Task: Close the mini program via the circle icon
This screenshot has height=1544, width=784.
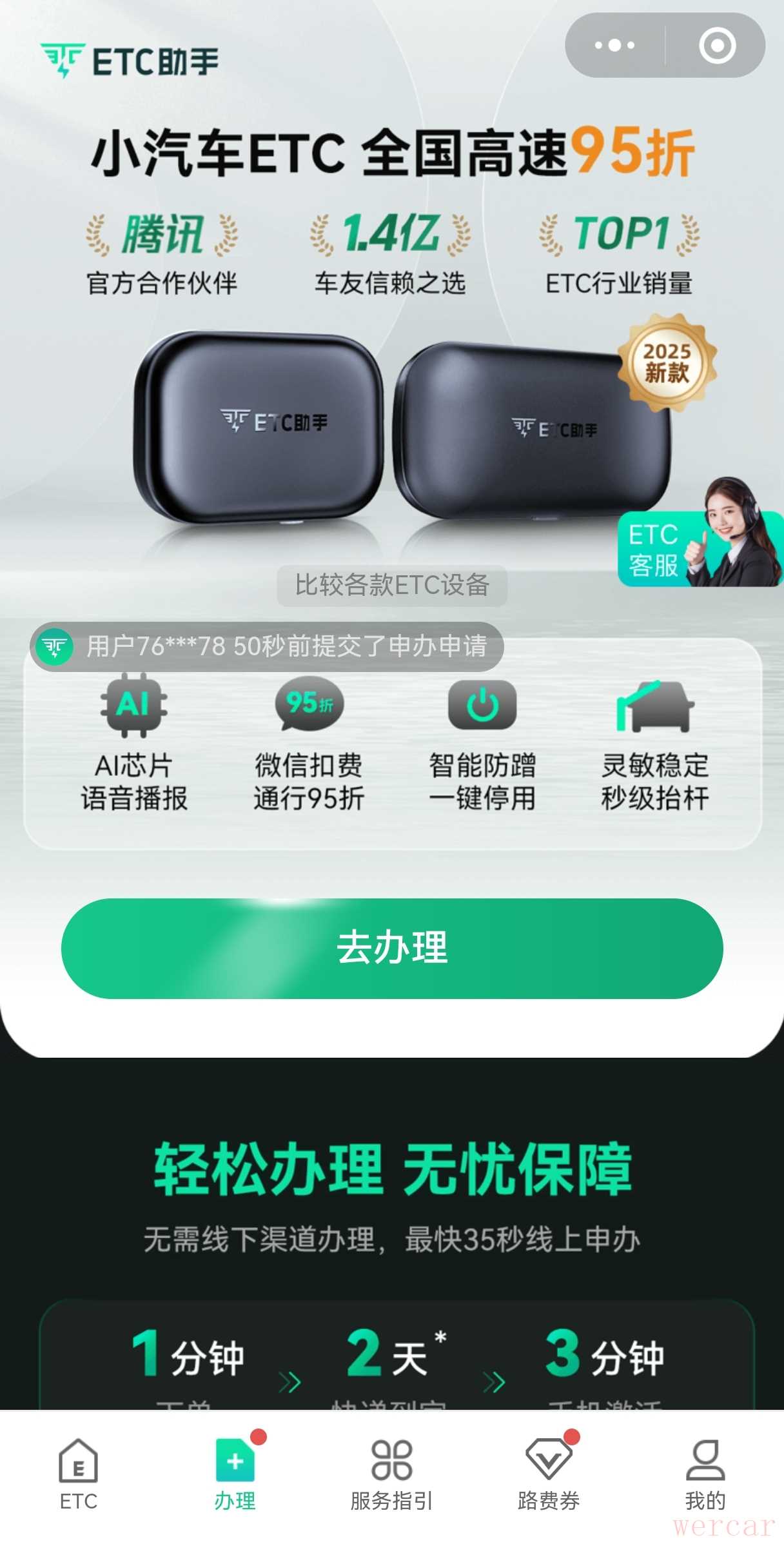Action: click(717, 46)
